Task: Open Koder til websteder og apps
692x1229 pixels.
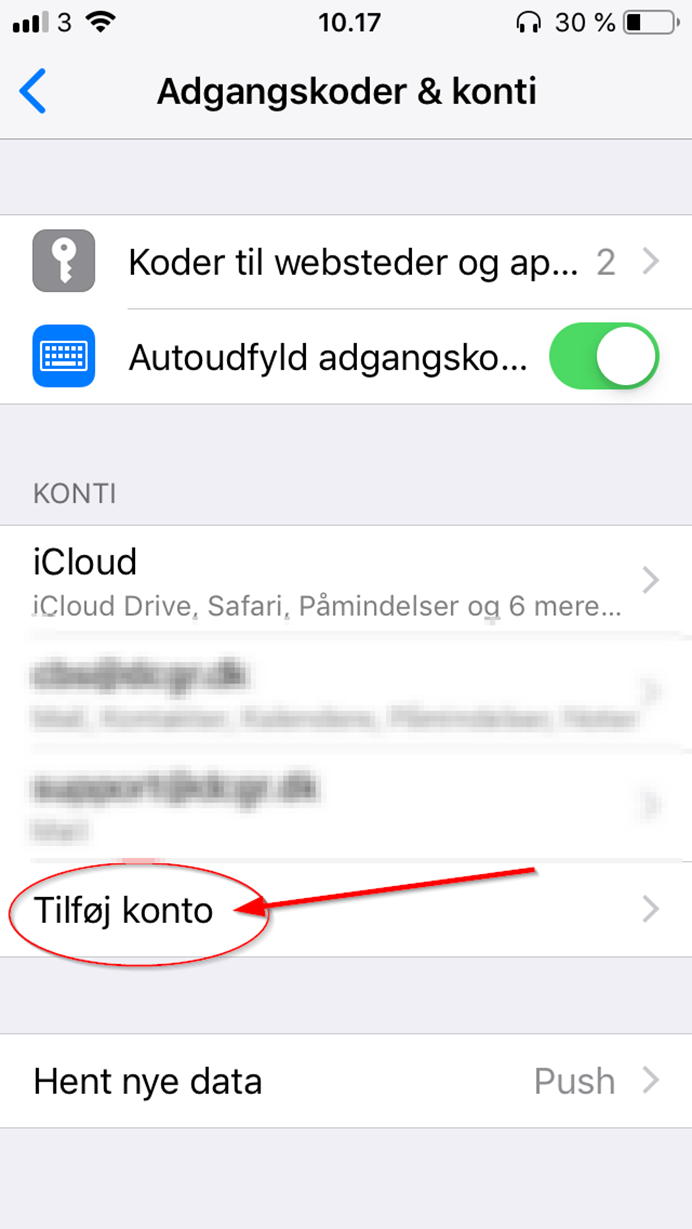Action: [x=346, y=262]
